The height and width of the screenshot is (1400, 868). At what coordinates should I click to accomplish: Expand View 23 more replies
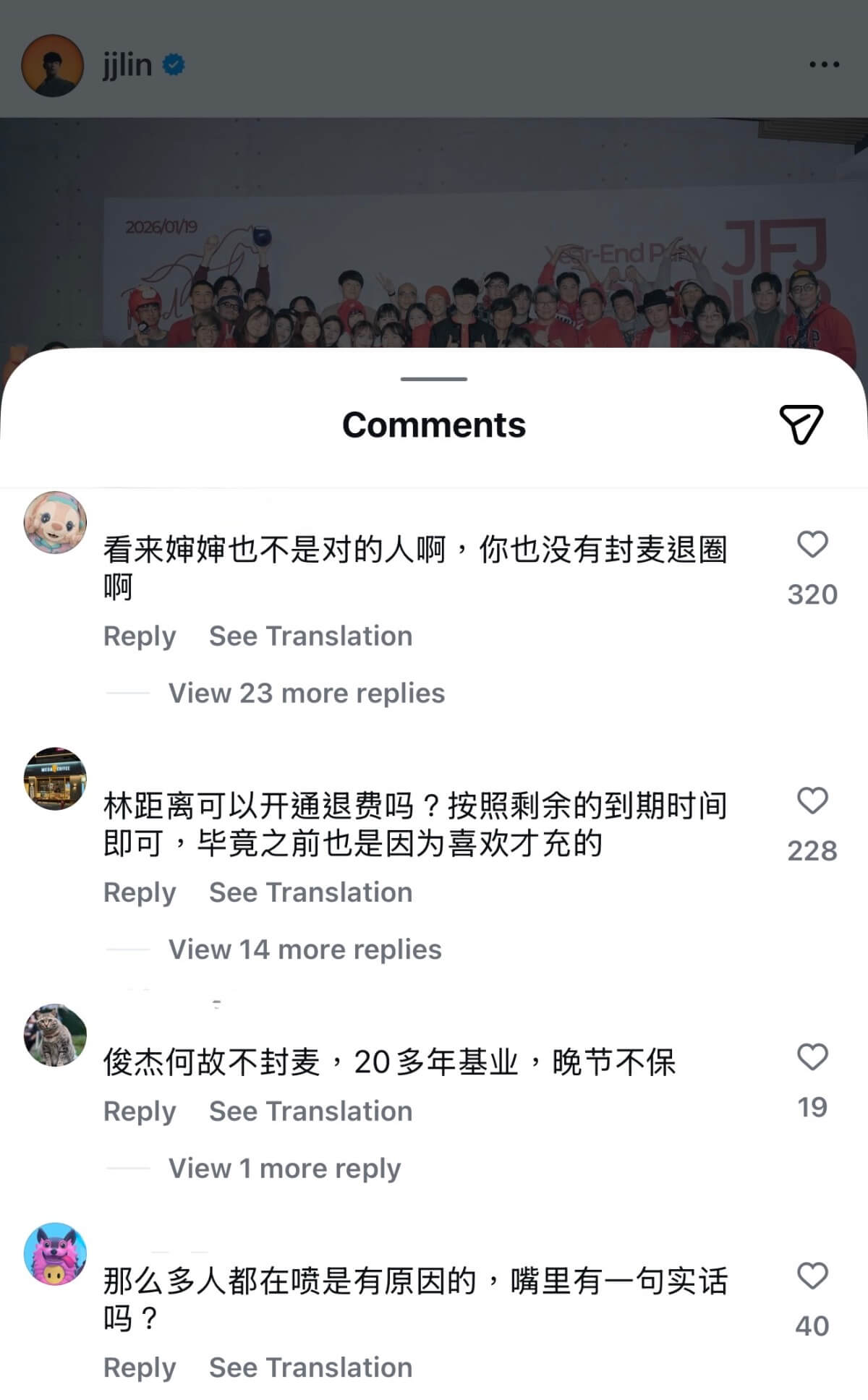coord(306,693)
